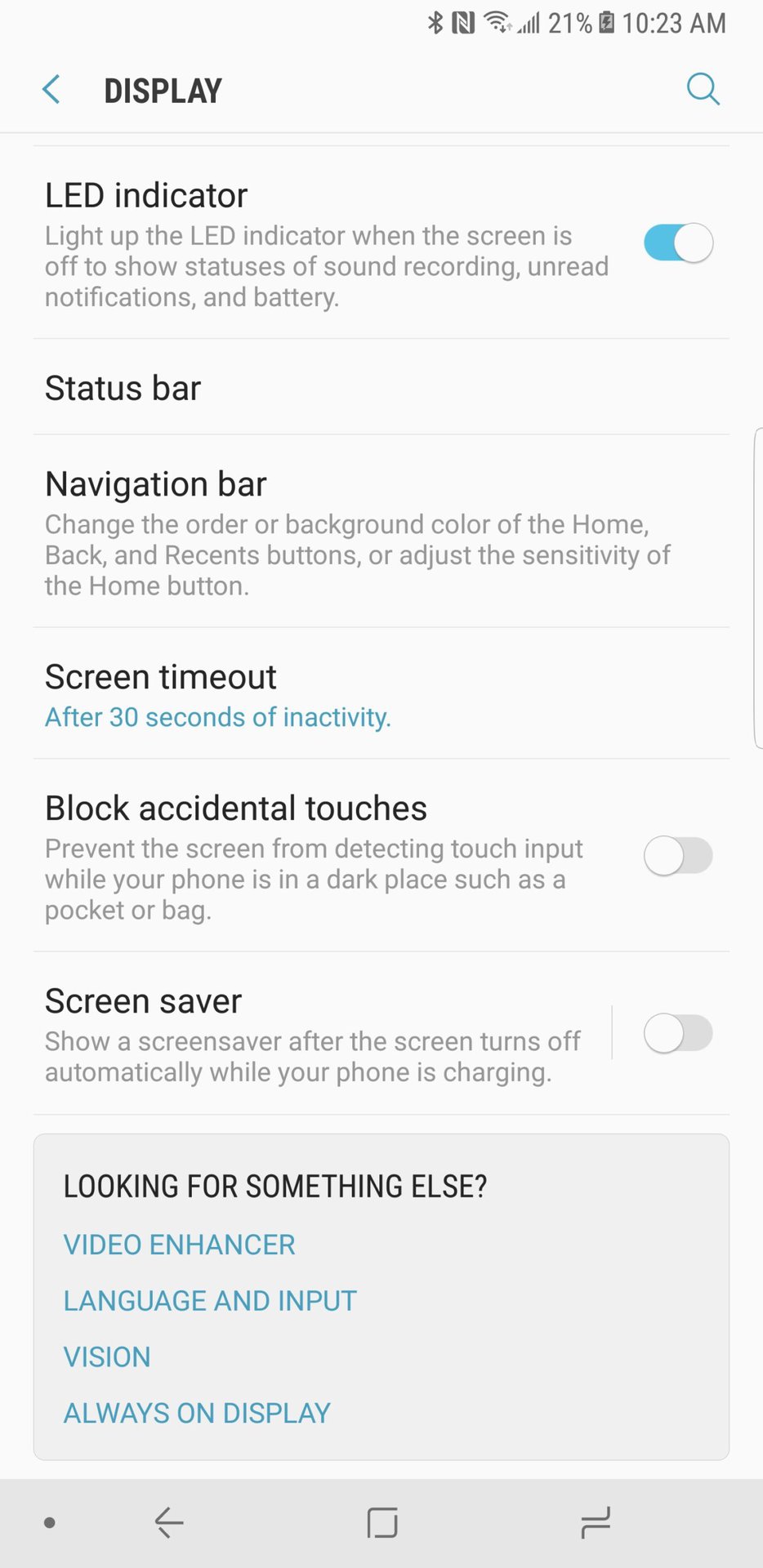Go back from Display settings
The width and height of the screenshot is (763, 1568).
point(51,90)
